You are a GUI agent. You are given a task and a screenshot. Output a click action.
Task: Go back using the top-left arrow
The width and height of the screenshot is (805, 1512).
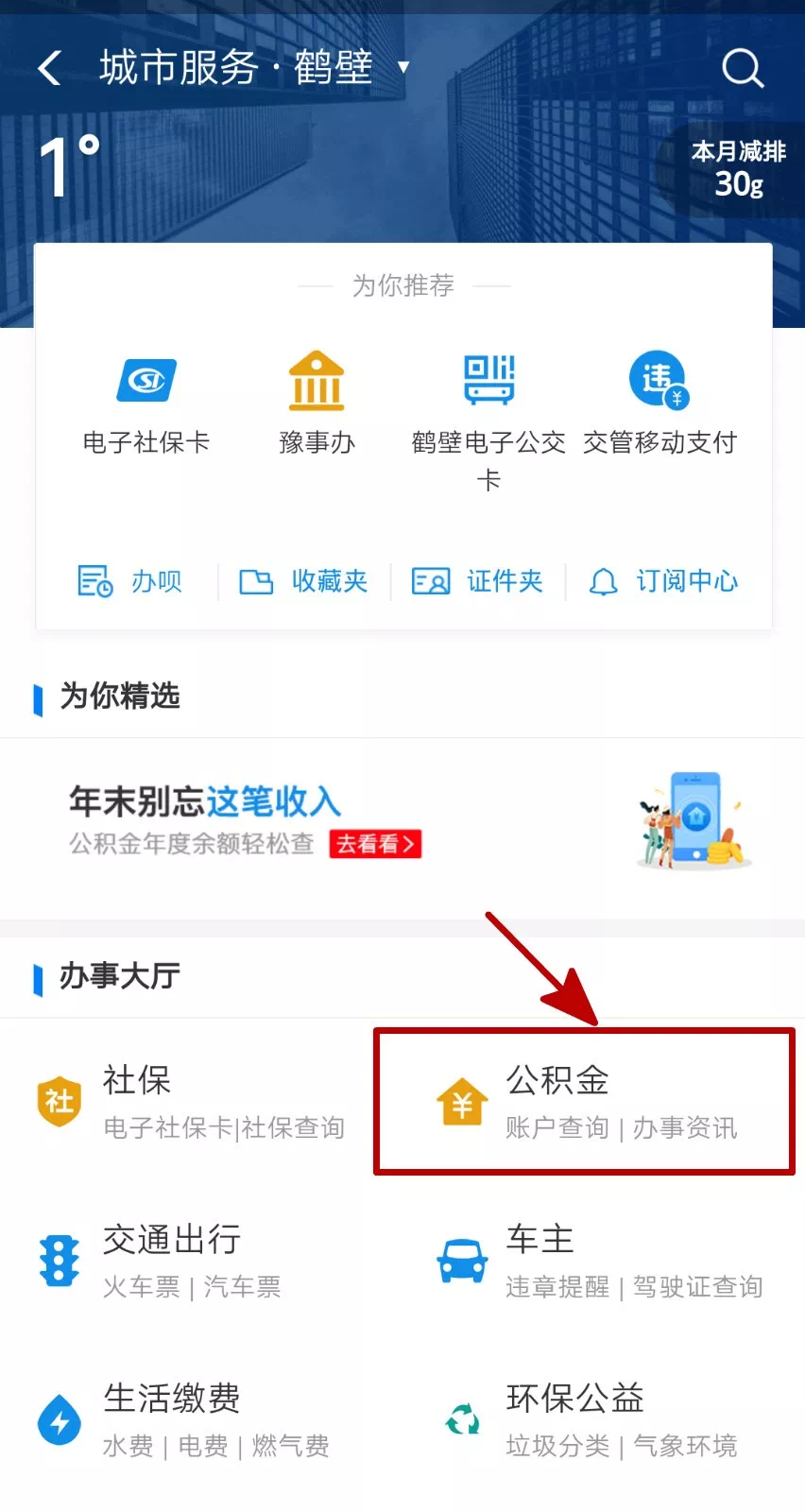coord(49,68)
